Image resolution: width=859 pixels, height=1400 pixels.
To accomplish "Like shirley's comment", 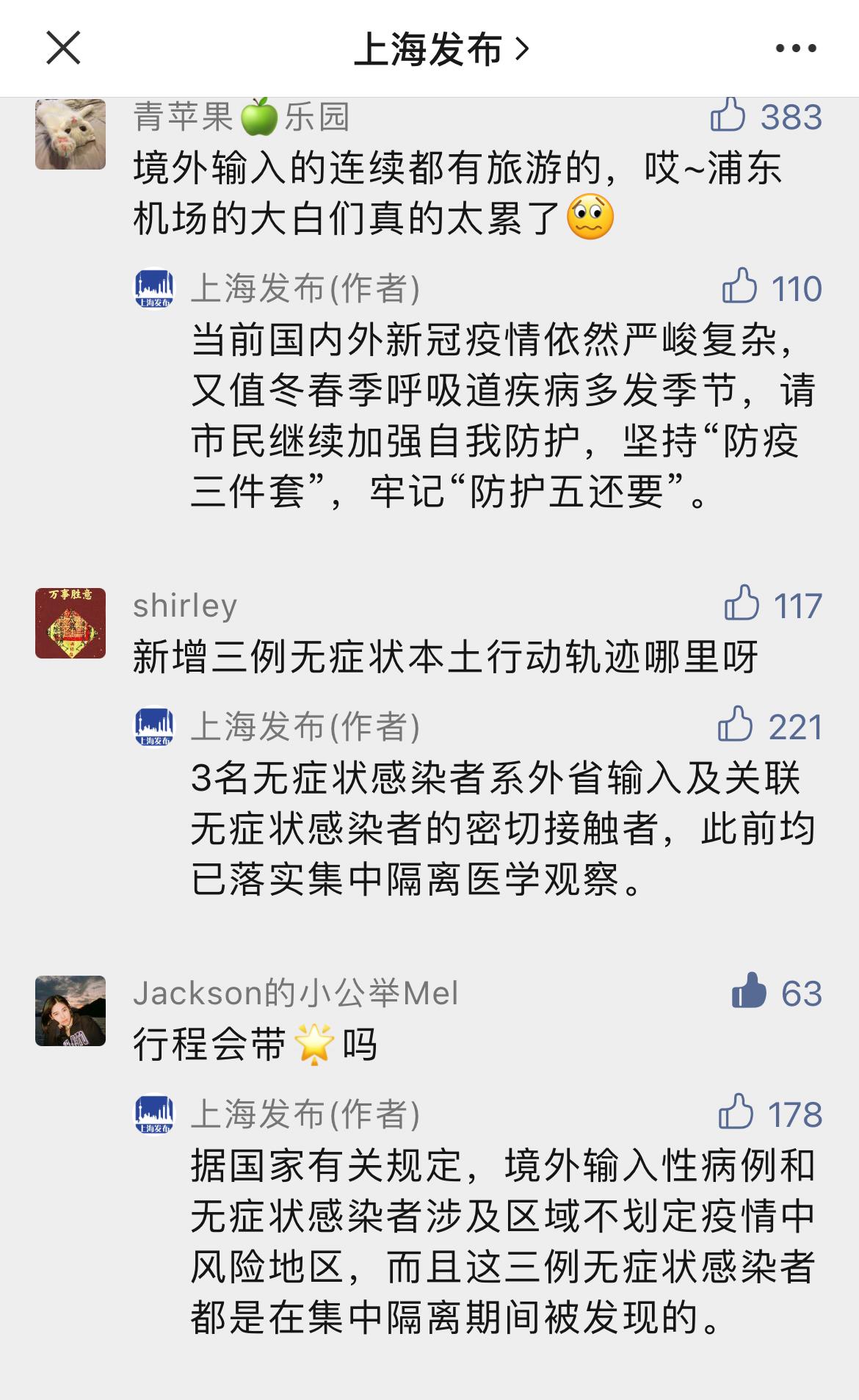I will 742,604.
